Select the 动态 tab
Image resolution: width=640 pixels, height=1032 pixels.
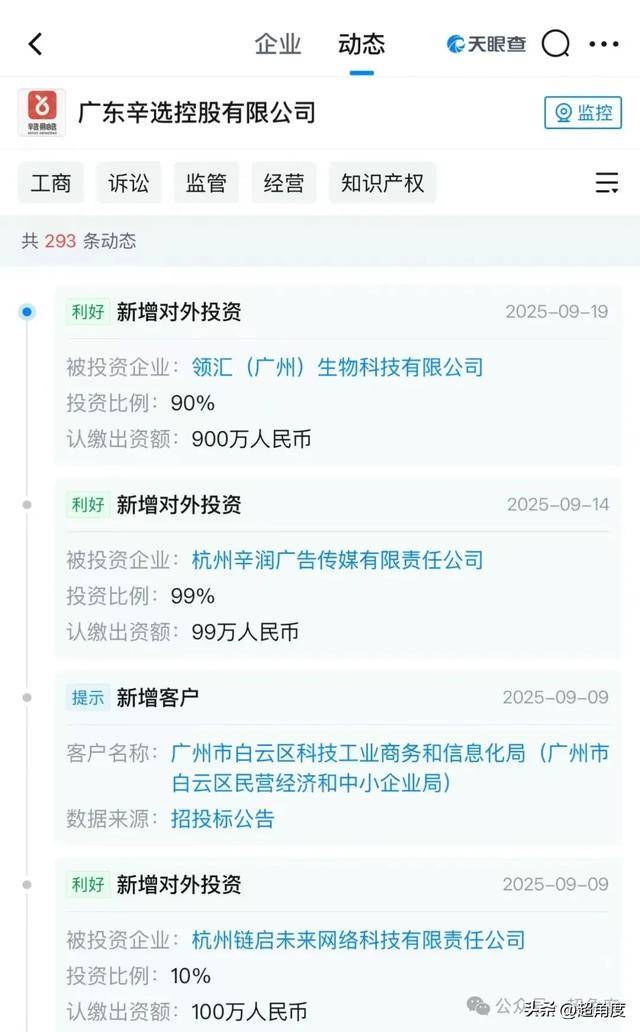pyautogui.click(x=361, y=44)
